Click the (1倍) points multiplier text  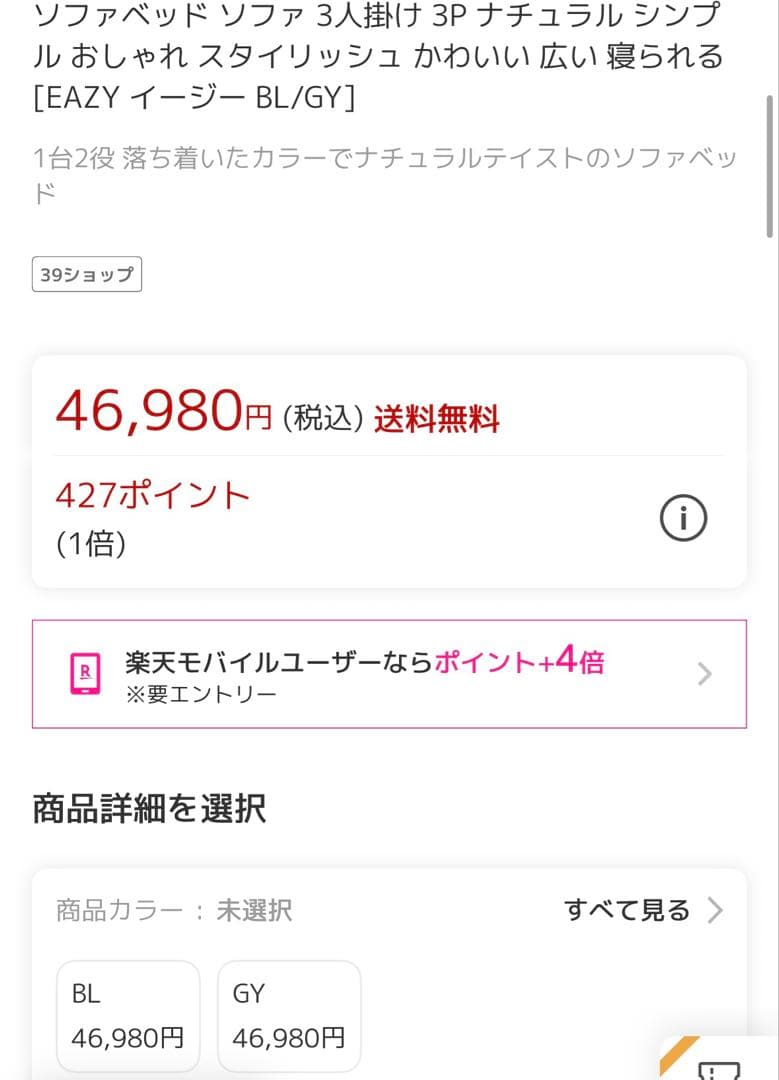point(78,544)
